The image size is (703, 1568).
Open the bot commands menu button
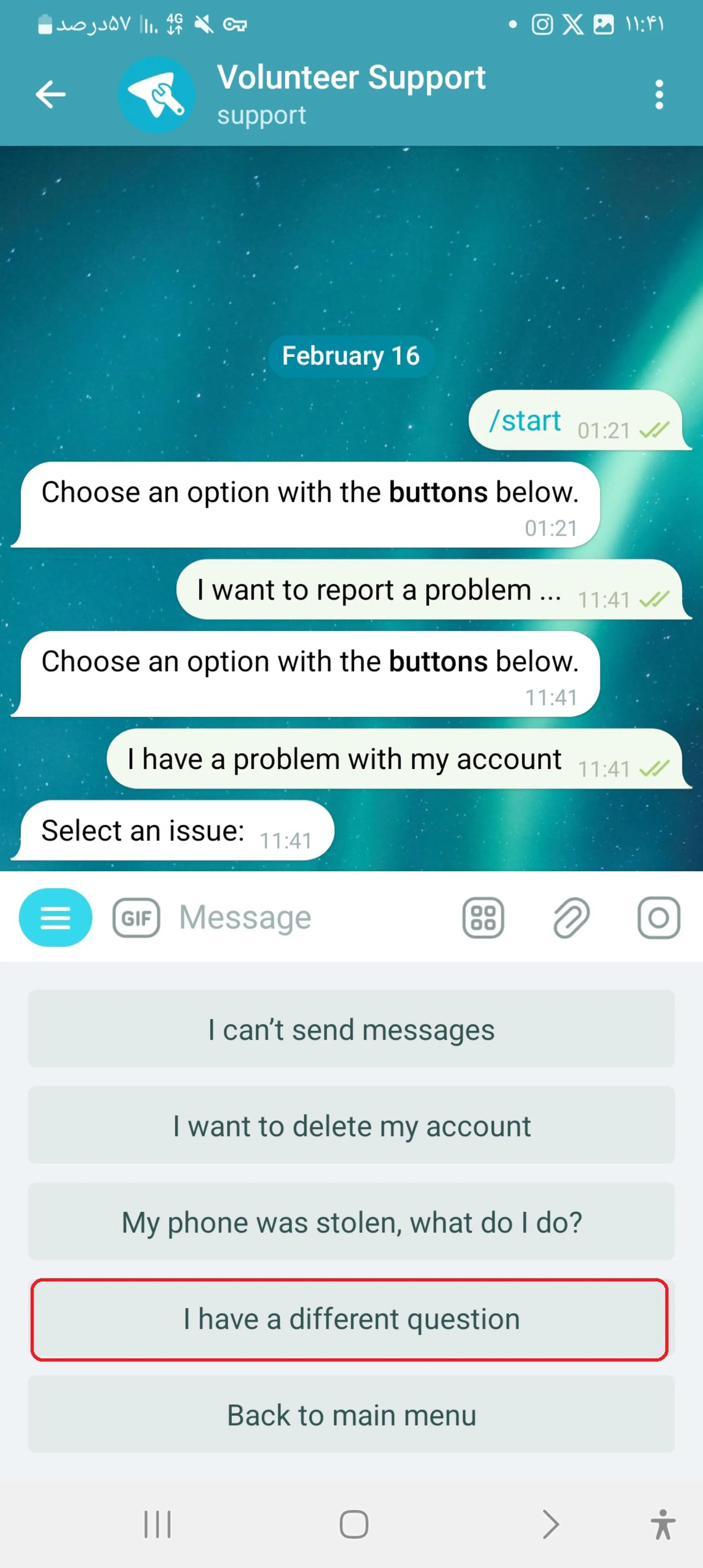pyautogui.click(x=55, y=917)
